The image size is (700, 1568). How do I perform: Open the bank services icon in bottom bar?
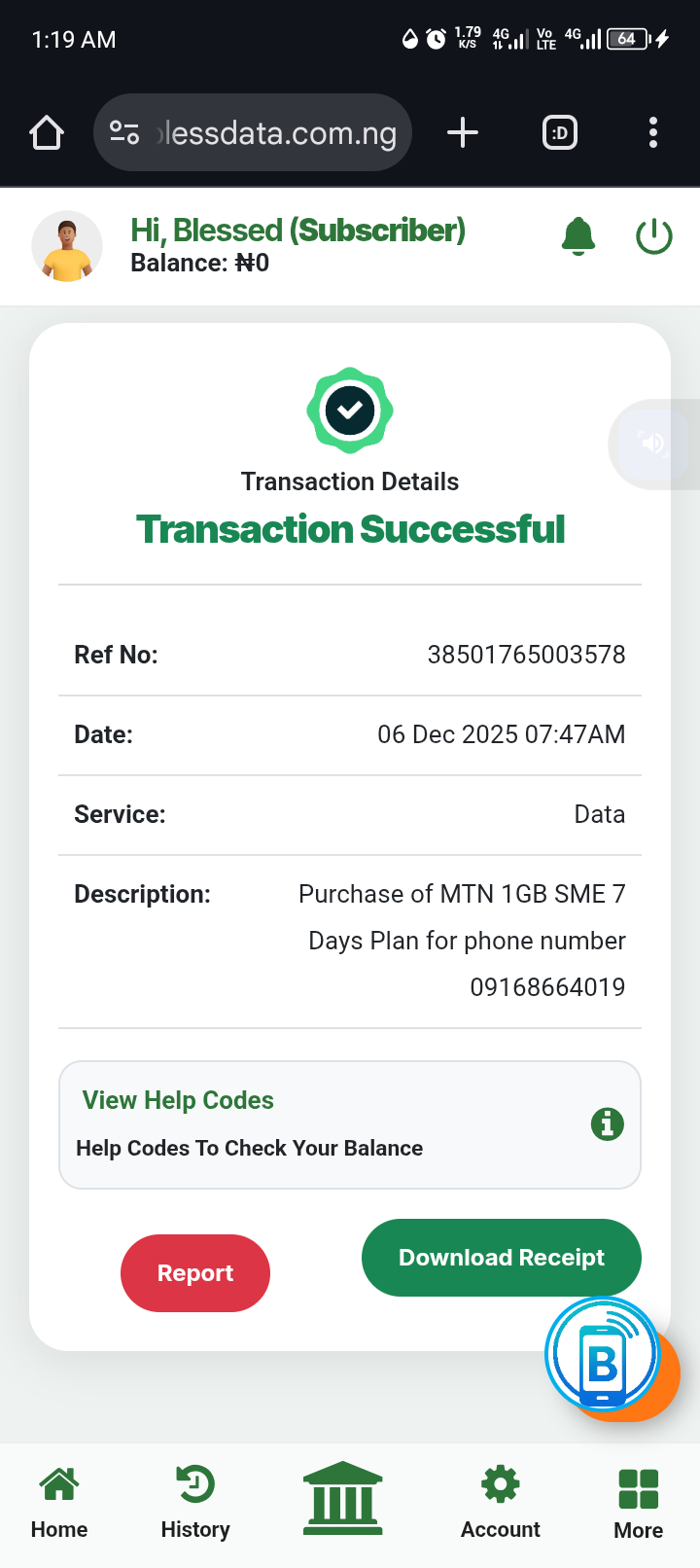(x=342, y=1498)
